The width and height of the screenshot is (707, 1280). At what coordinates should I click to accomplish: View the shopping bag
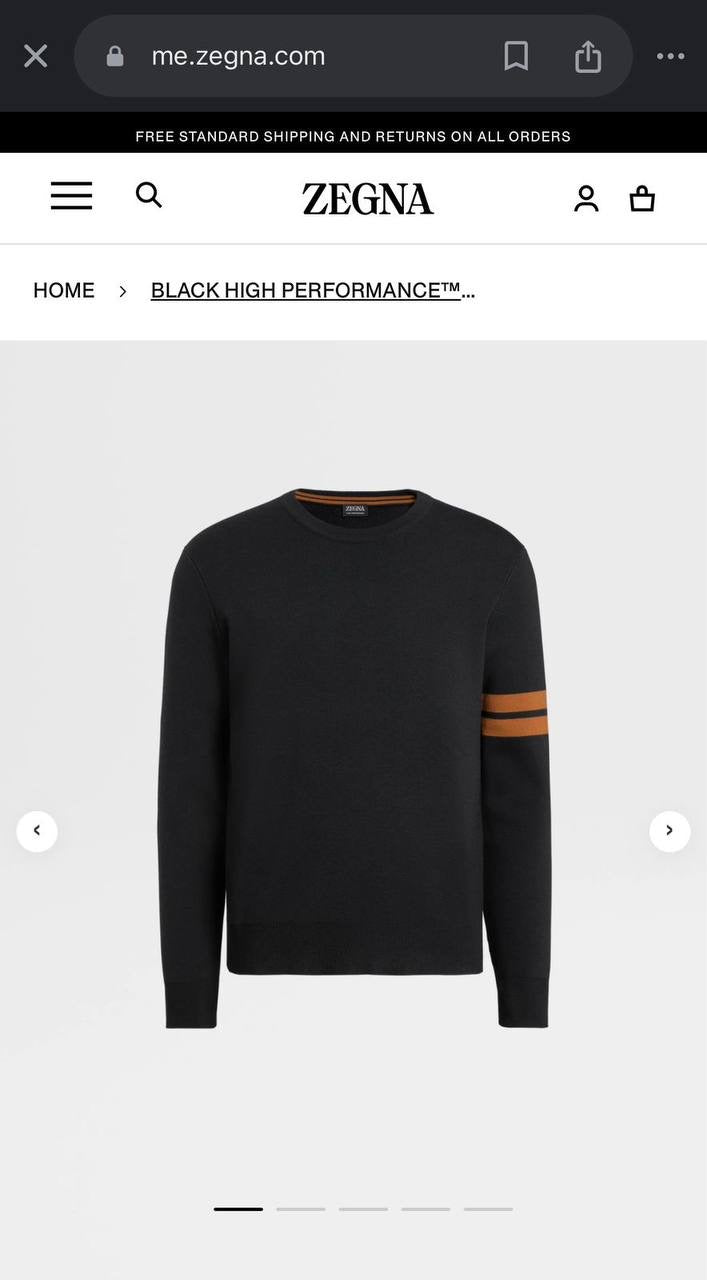click(x=642, y=199)
